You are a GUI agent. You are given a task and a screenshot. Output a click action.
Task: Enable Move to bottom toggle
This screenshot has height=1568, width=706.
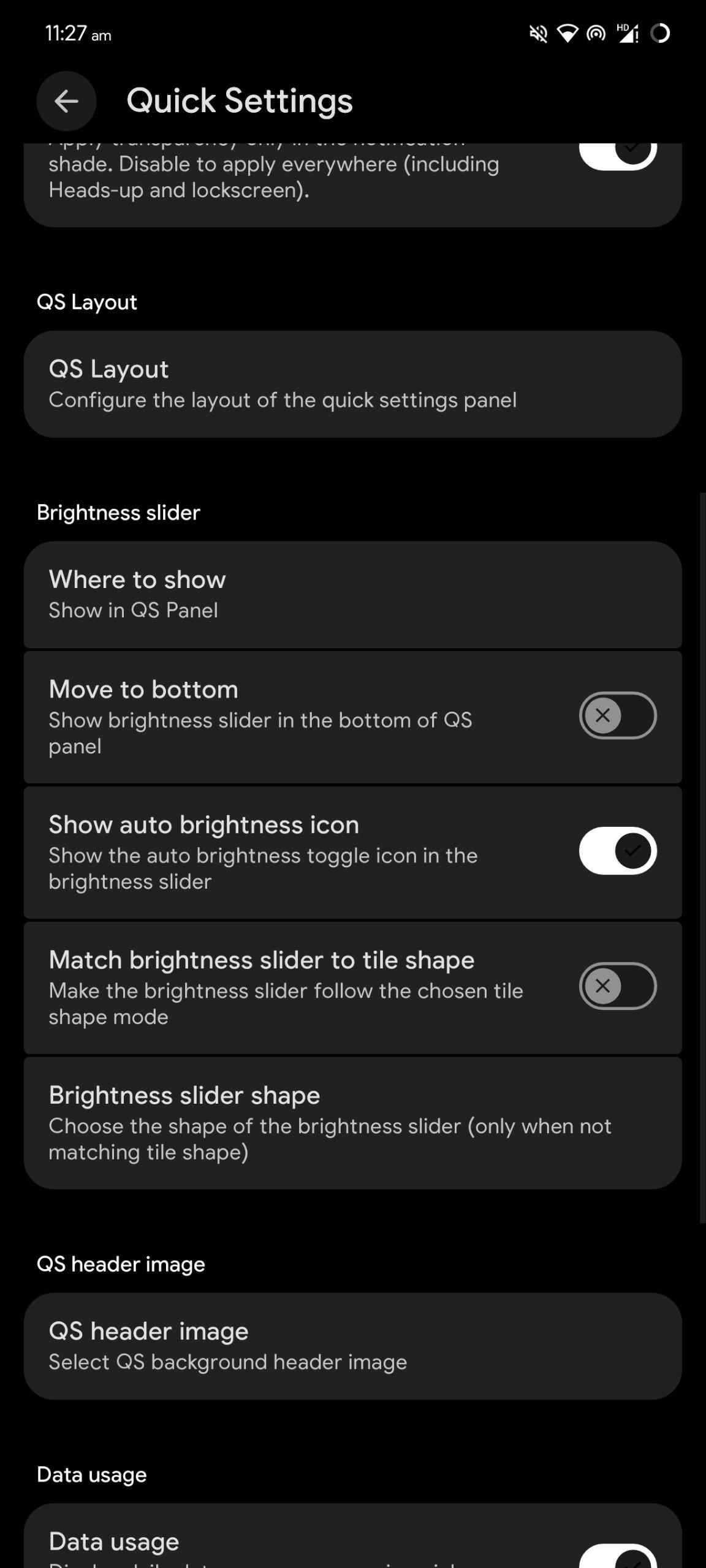[617, 715]
